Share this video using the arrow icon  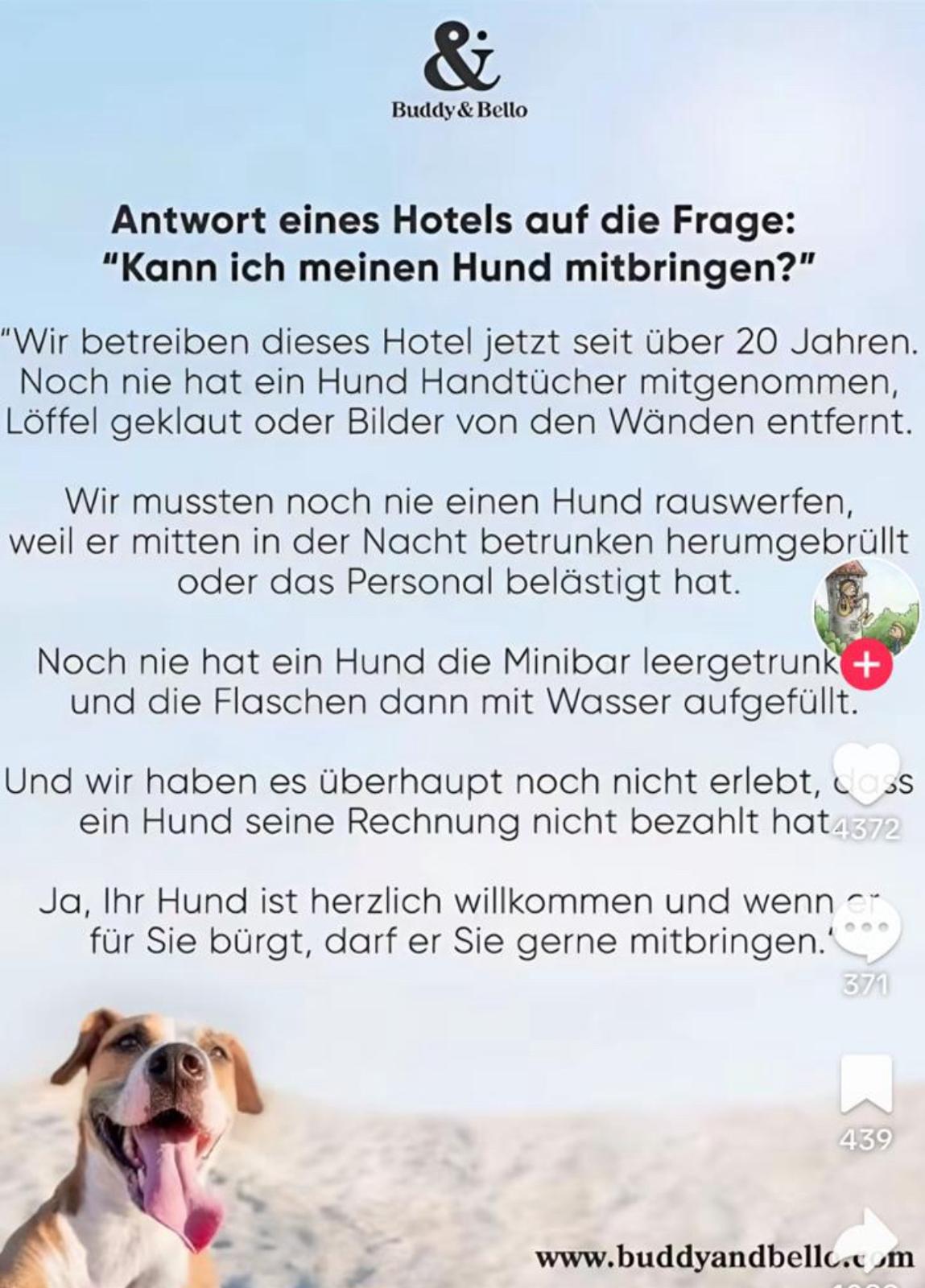tap(865, 1236)
